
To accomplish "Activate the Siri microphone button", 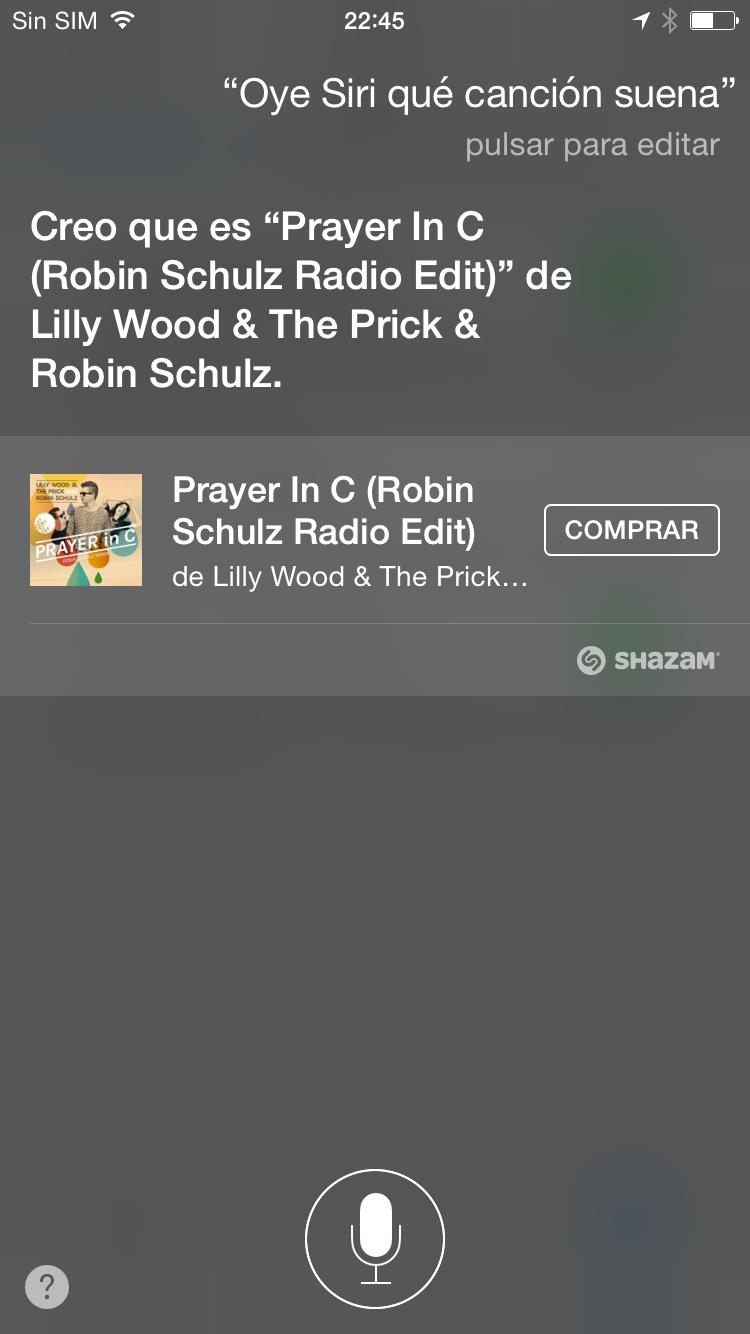I will (375, 1238).
